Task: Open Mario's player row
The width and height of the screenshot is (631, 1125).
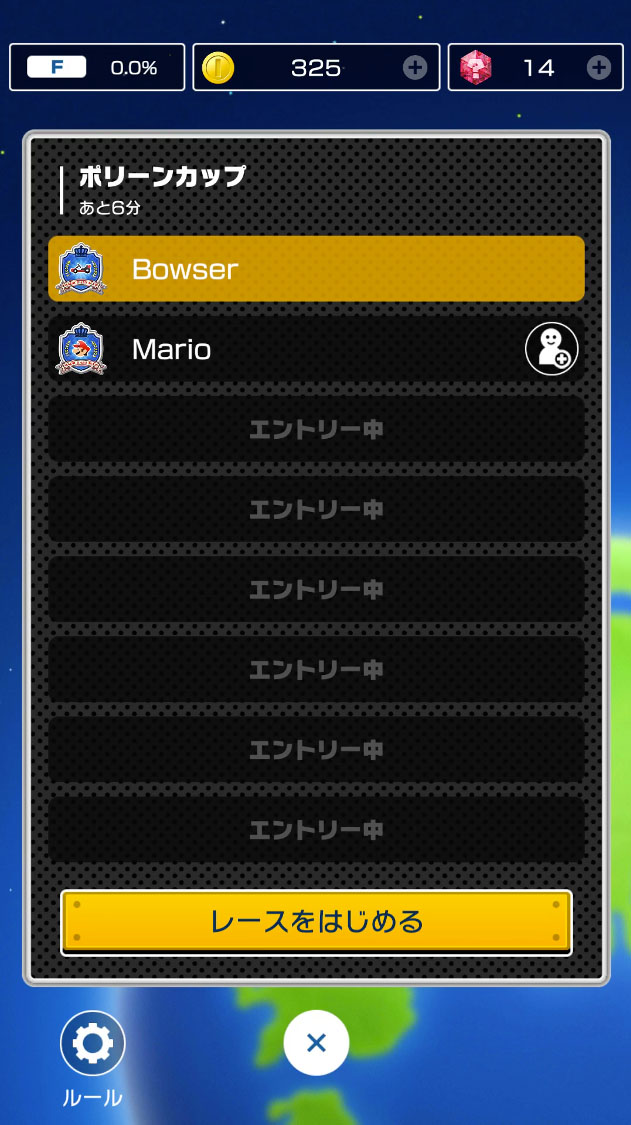Action: click(280, 349)
